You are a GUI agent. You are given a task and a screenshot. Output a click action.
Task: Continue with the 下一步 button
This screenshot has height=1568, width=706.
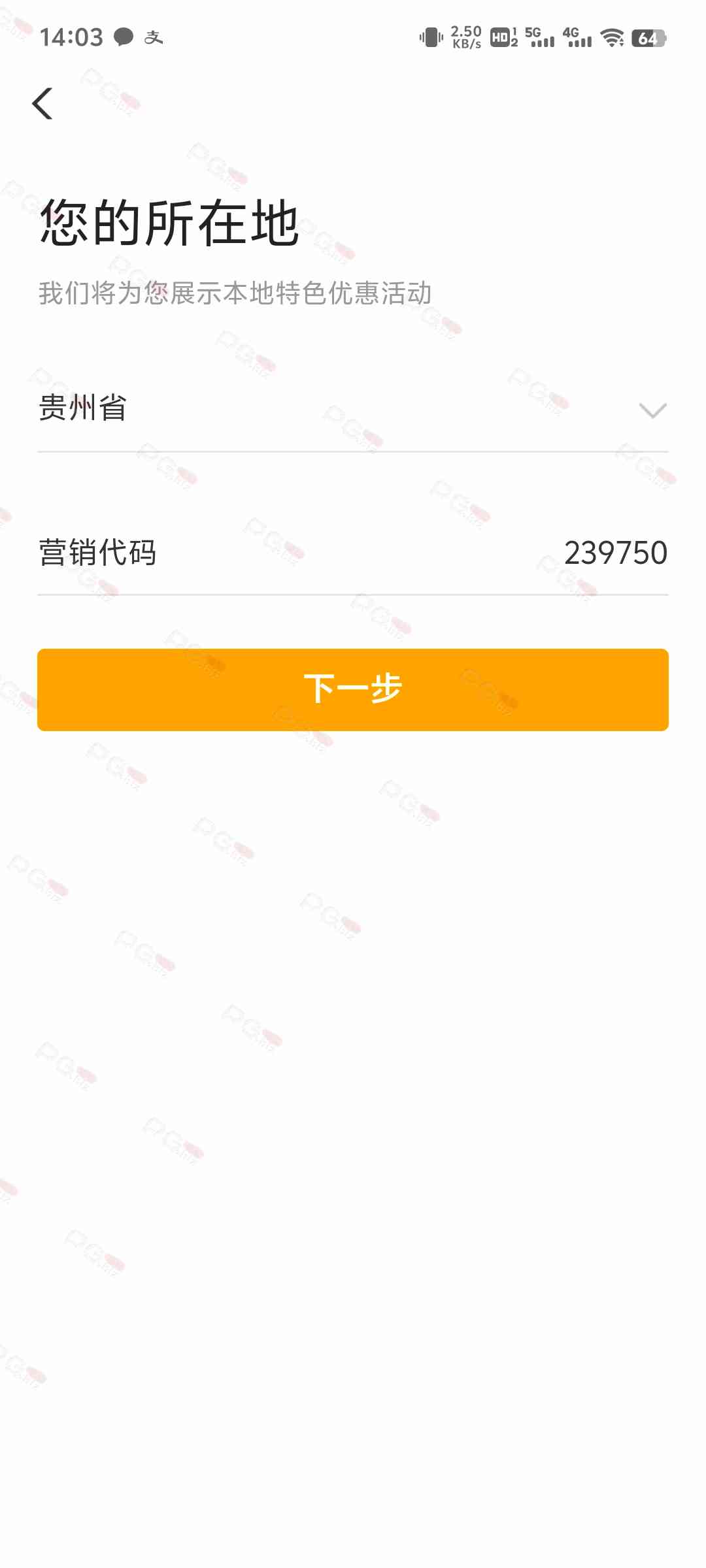(x=353, y=689)
